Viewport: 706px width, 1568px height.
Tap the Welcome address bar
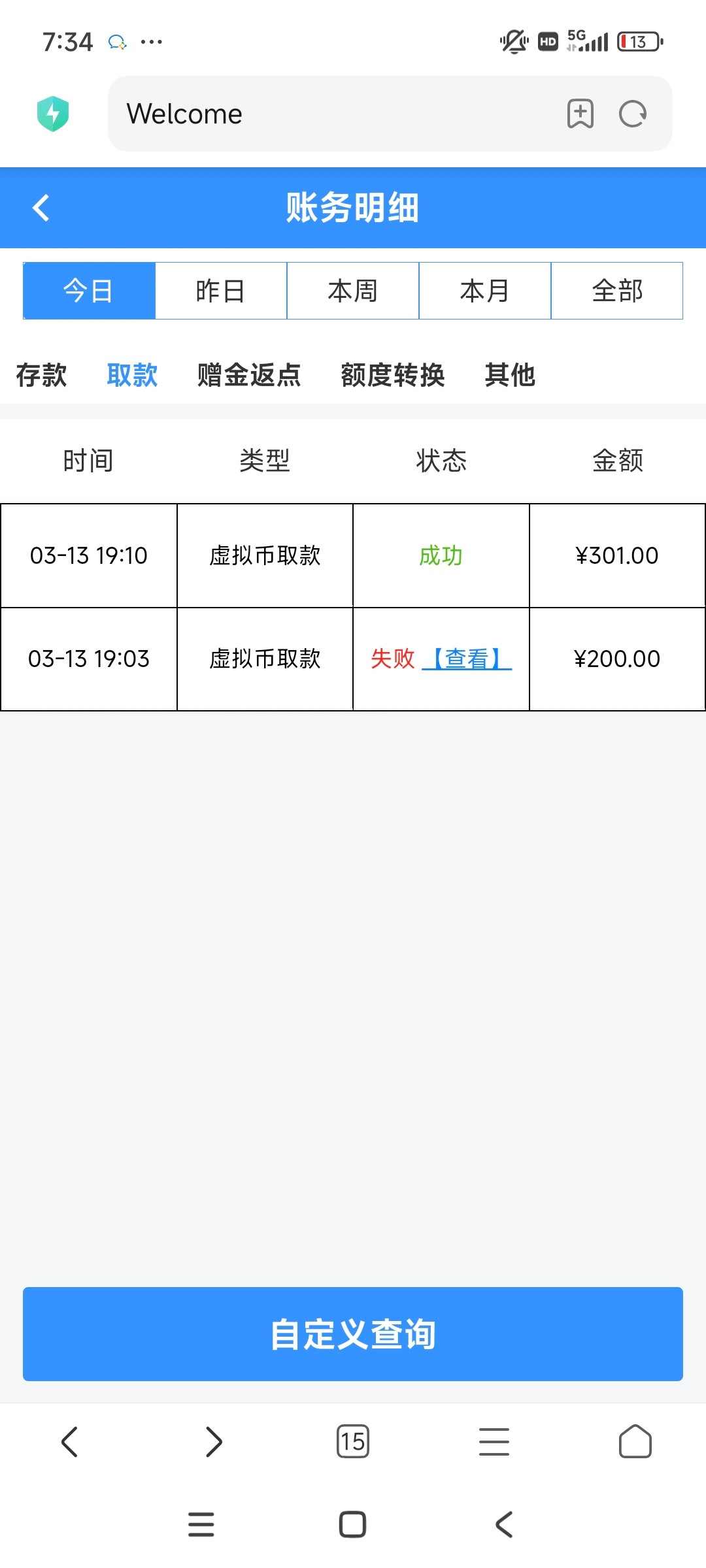[333, 114]
